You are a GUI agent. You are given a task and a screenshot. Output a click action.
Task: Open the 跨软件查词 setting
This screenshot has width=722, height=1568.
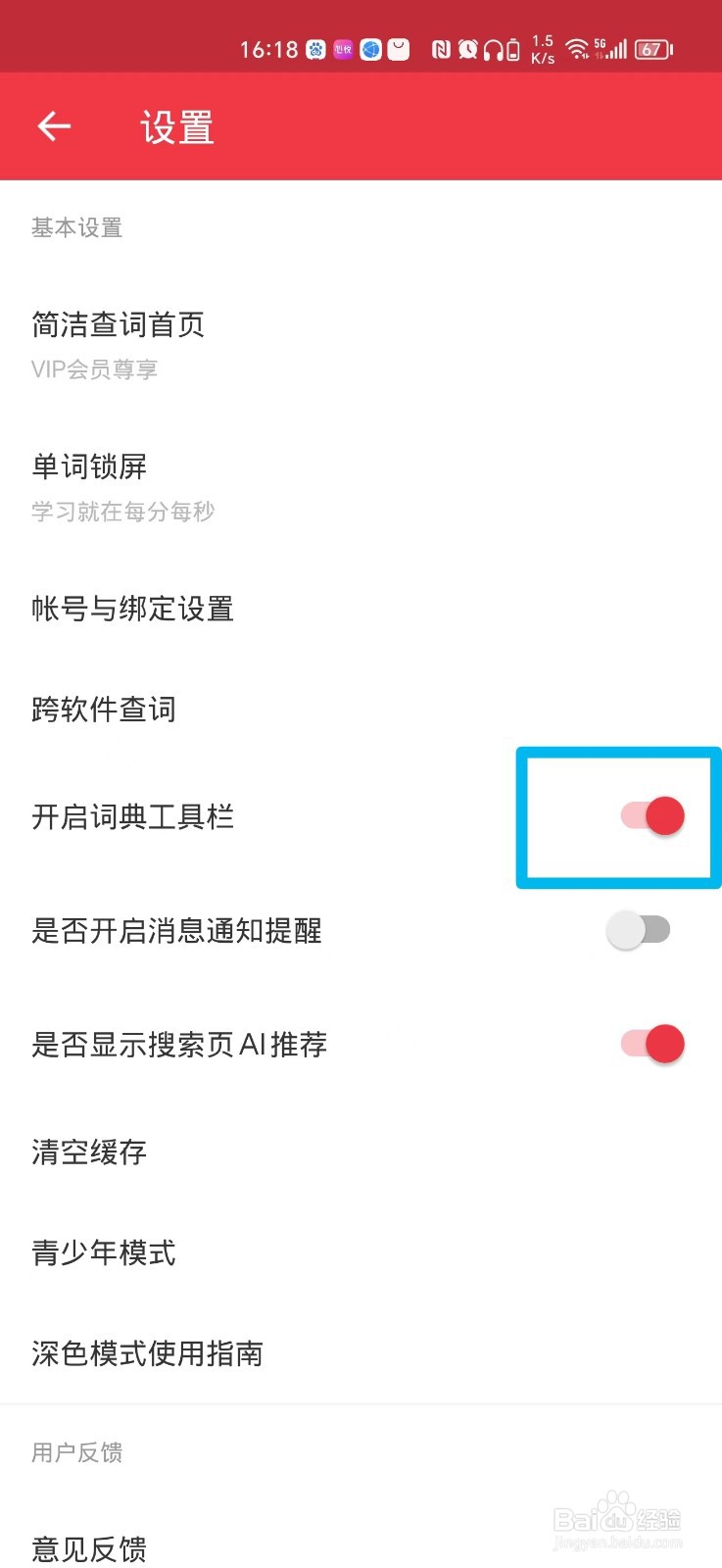tap(103, 709)
